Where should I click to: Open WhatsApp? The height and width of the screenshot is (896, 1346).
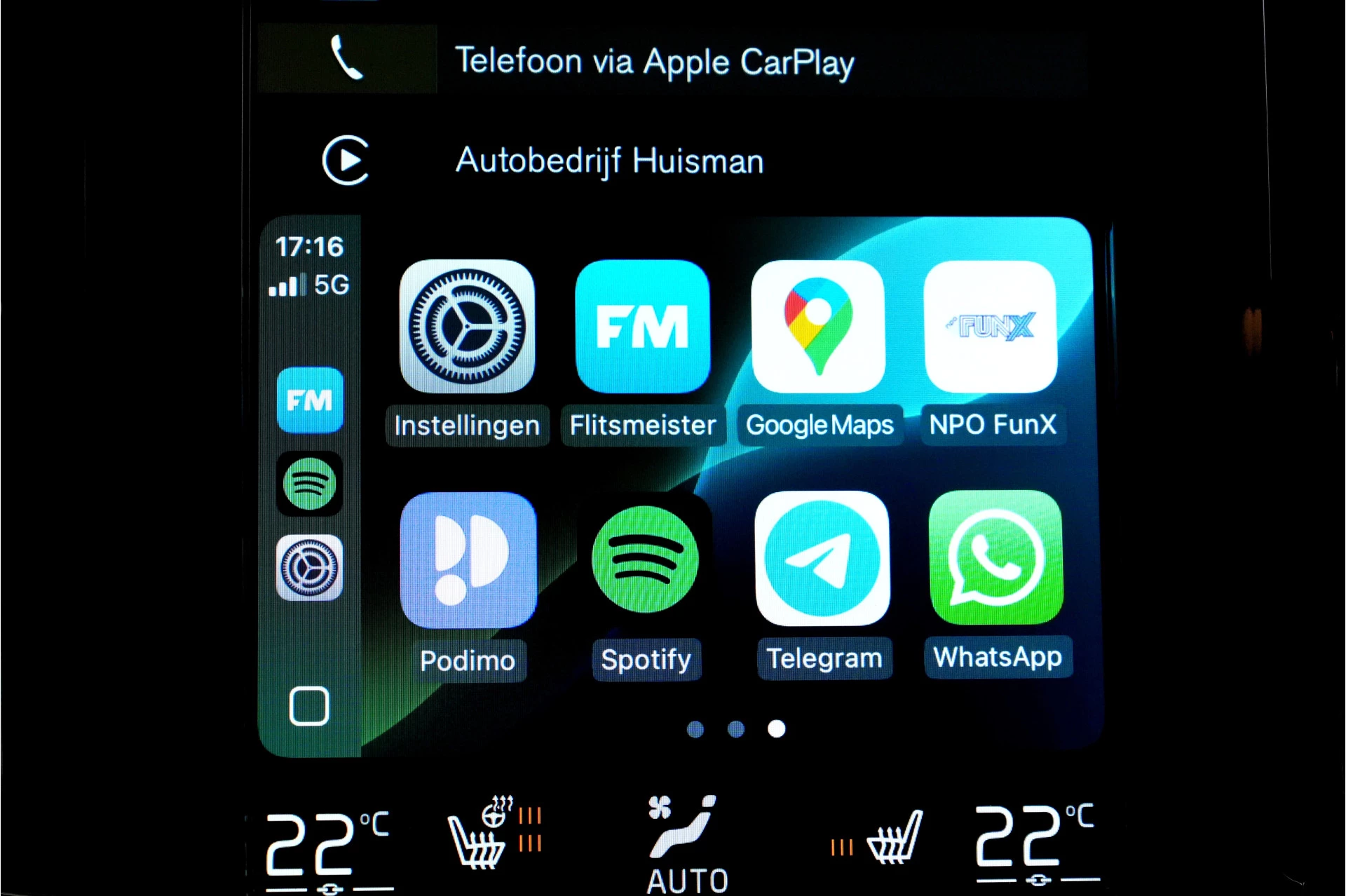[996, 557]
